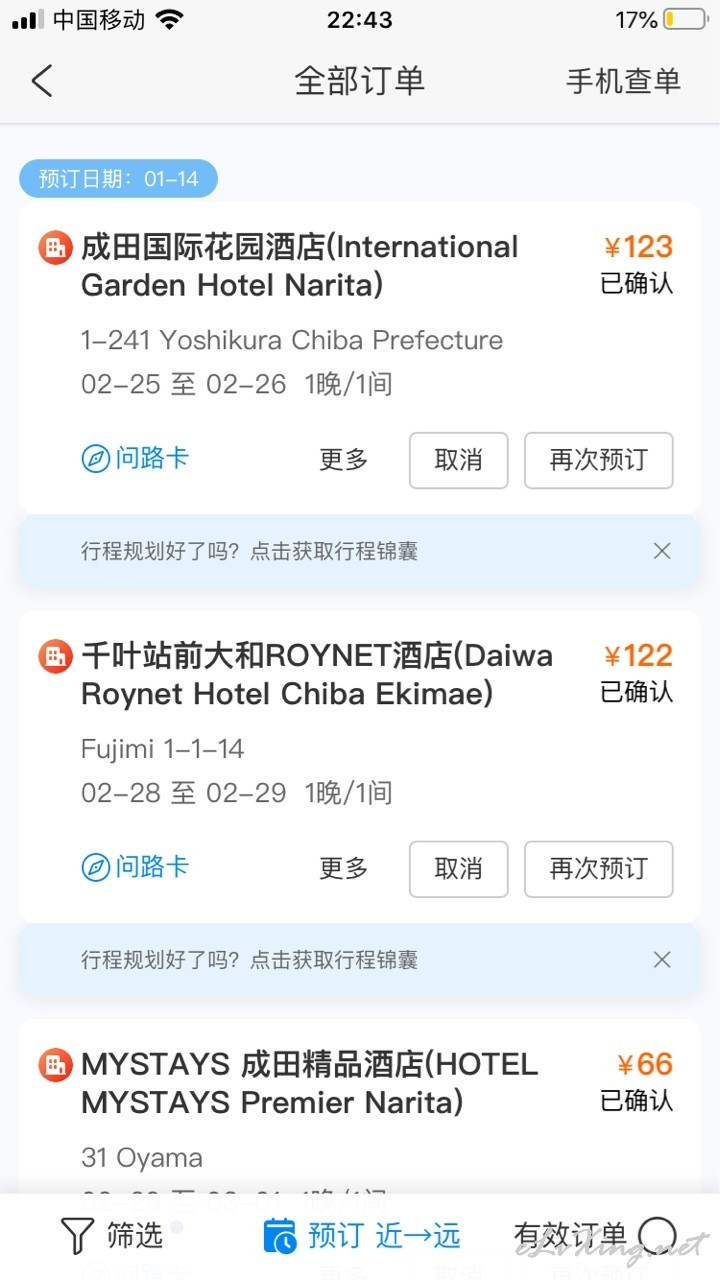Change sort order via 预订 近→远
Viewport: 720px width, 1280px height.
pos(362,1236)
